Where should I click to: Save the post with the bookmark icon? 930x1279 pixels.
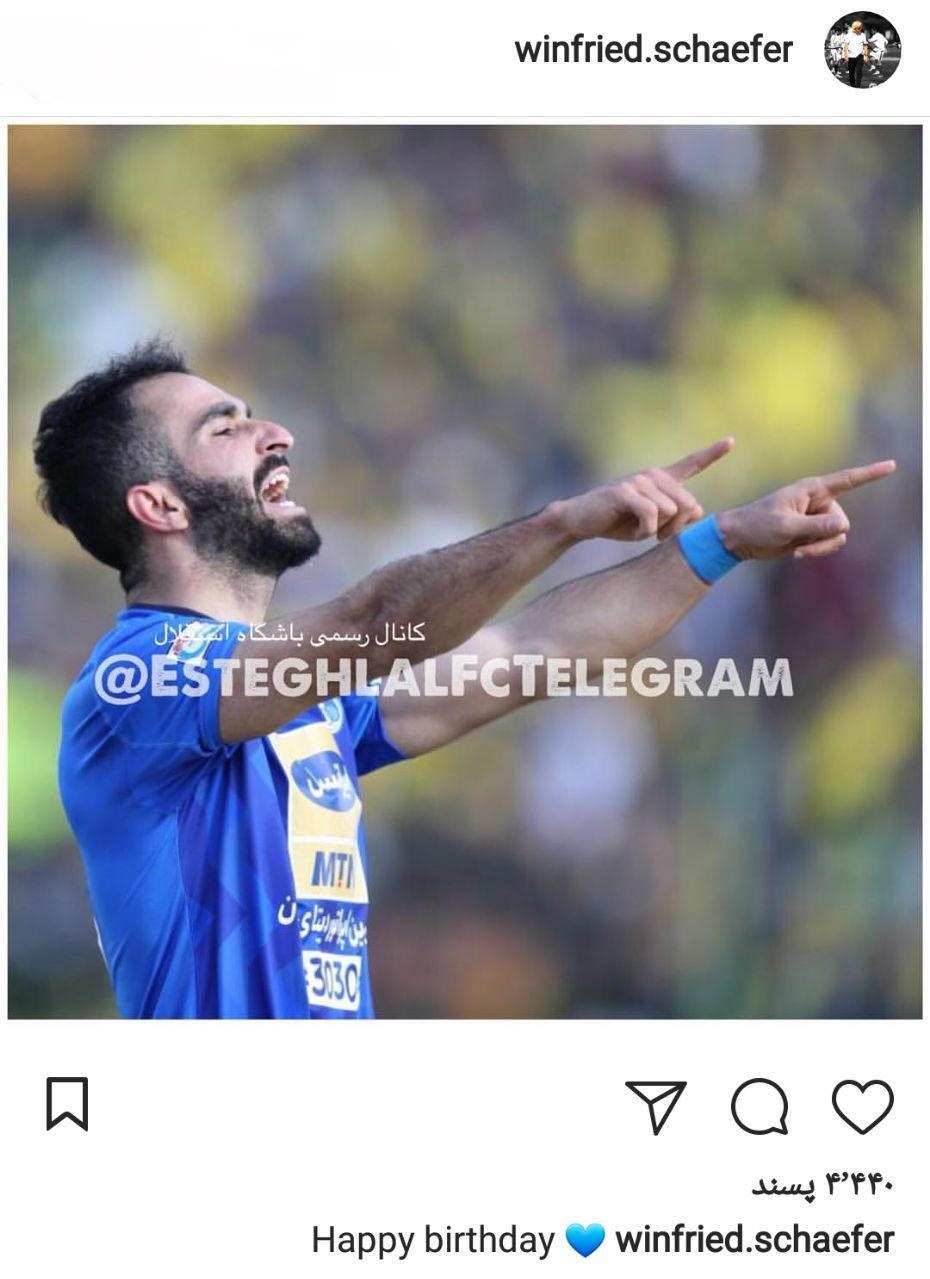click(x=66, y=1103)
